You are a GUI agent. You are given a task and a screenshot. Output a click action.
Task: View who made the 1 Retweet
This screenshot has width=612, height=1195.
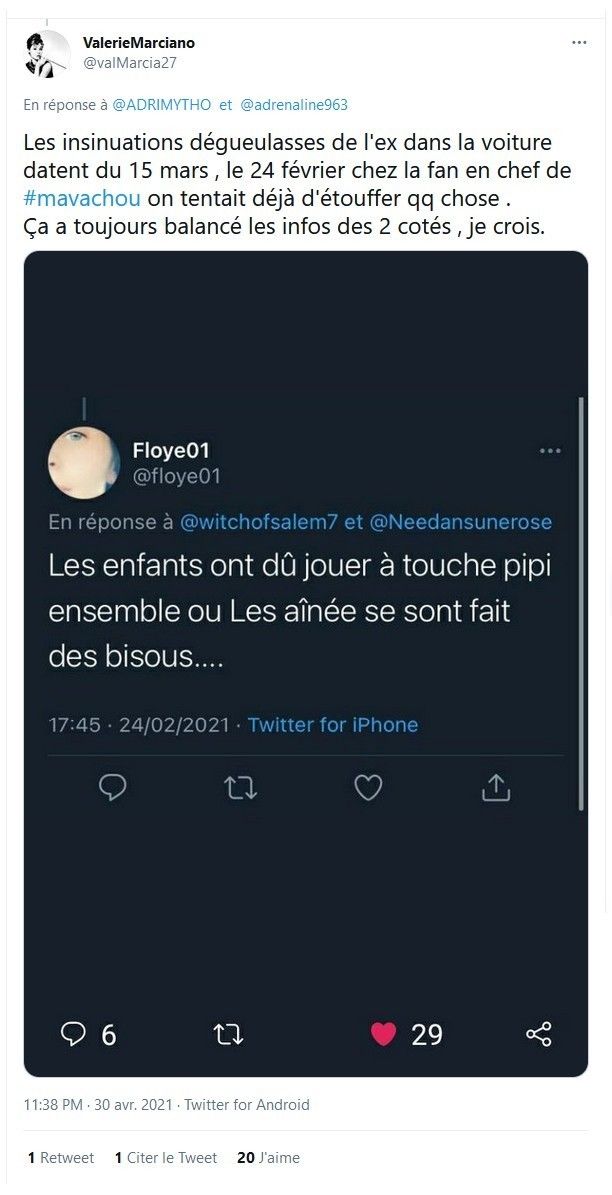click(61, 1158)
